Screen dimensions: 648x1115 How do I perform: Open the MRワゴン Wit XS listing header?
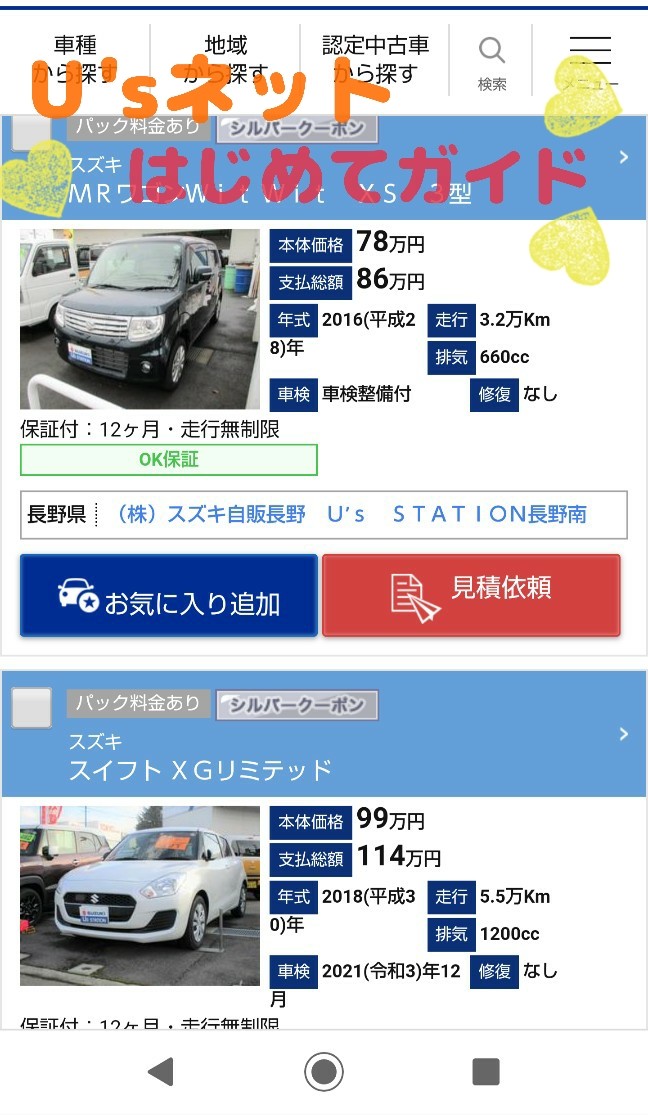click(x=340, y=178)
